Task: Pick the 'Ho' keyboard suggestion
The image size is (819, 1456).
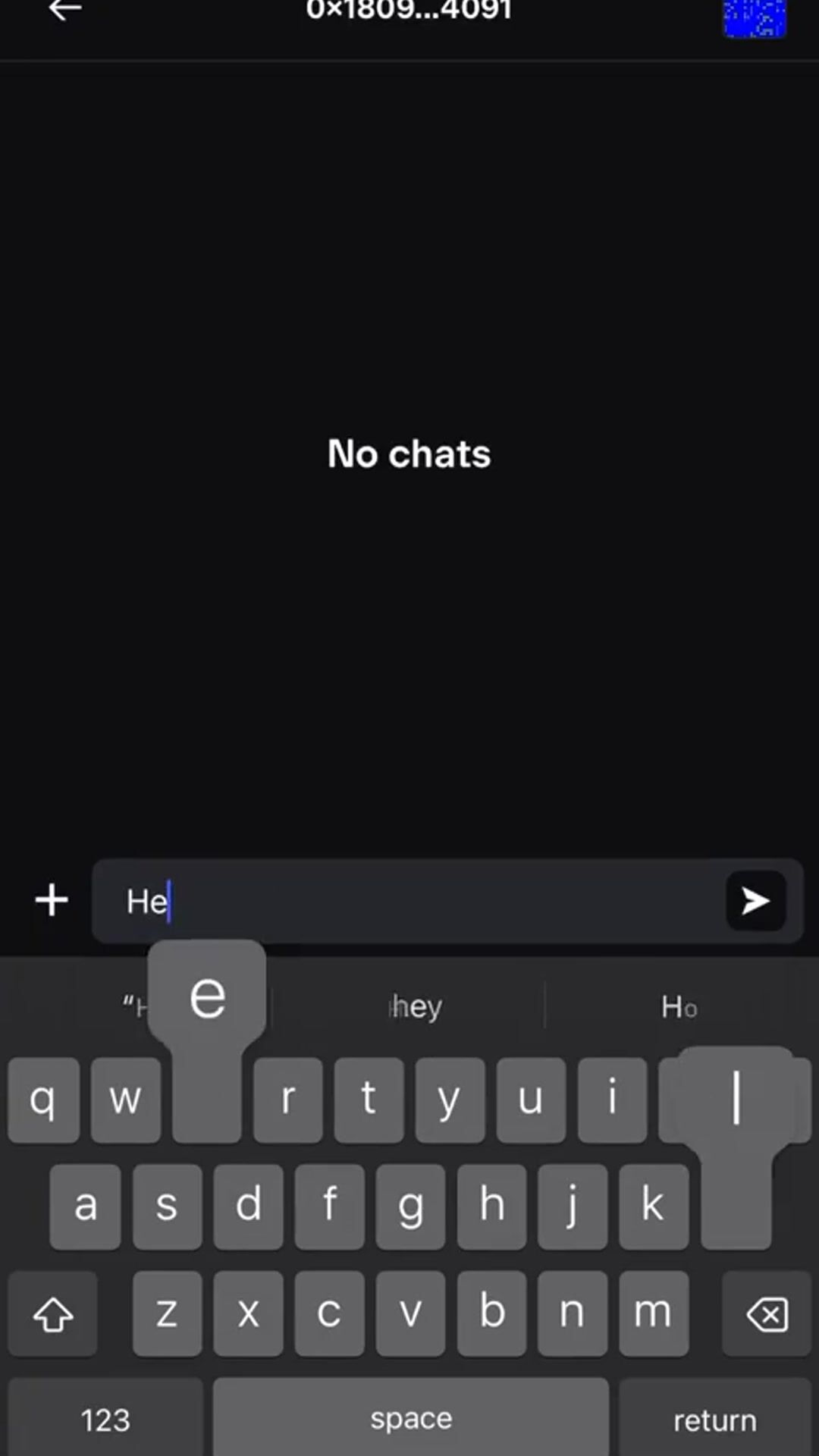Action: pos(679,1007)
